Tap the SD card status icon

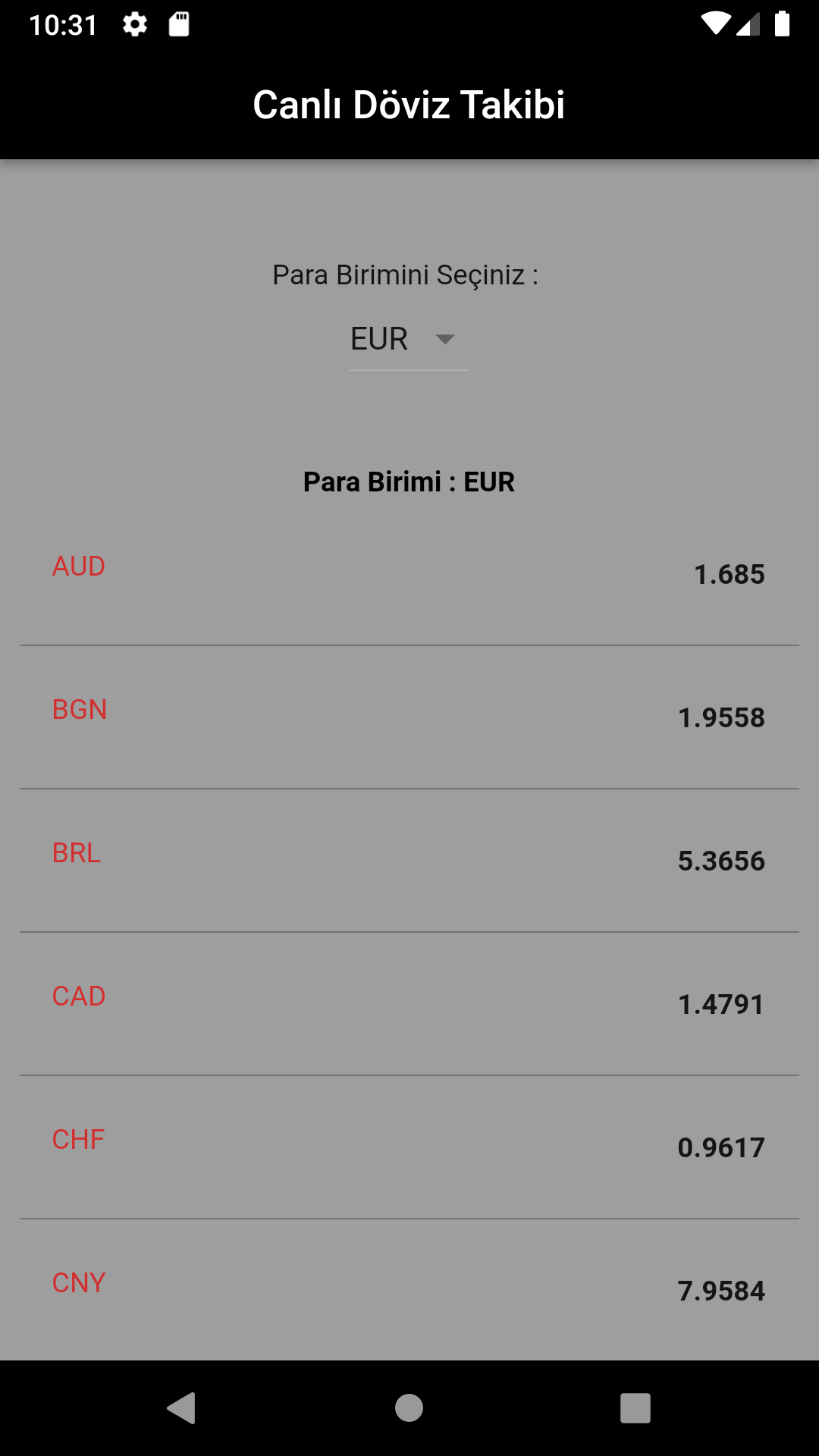coord(180,25)
